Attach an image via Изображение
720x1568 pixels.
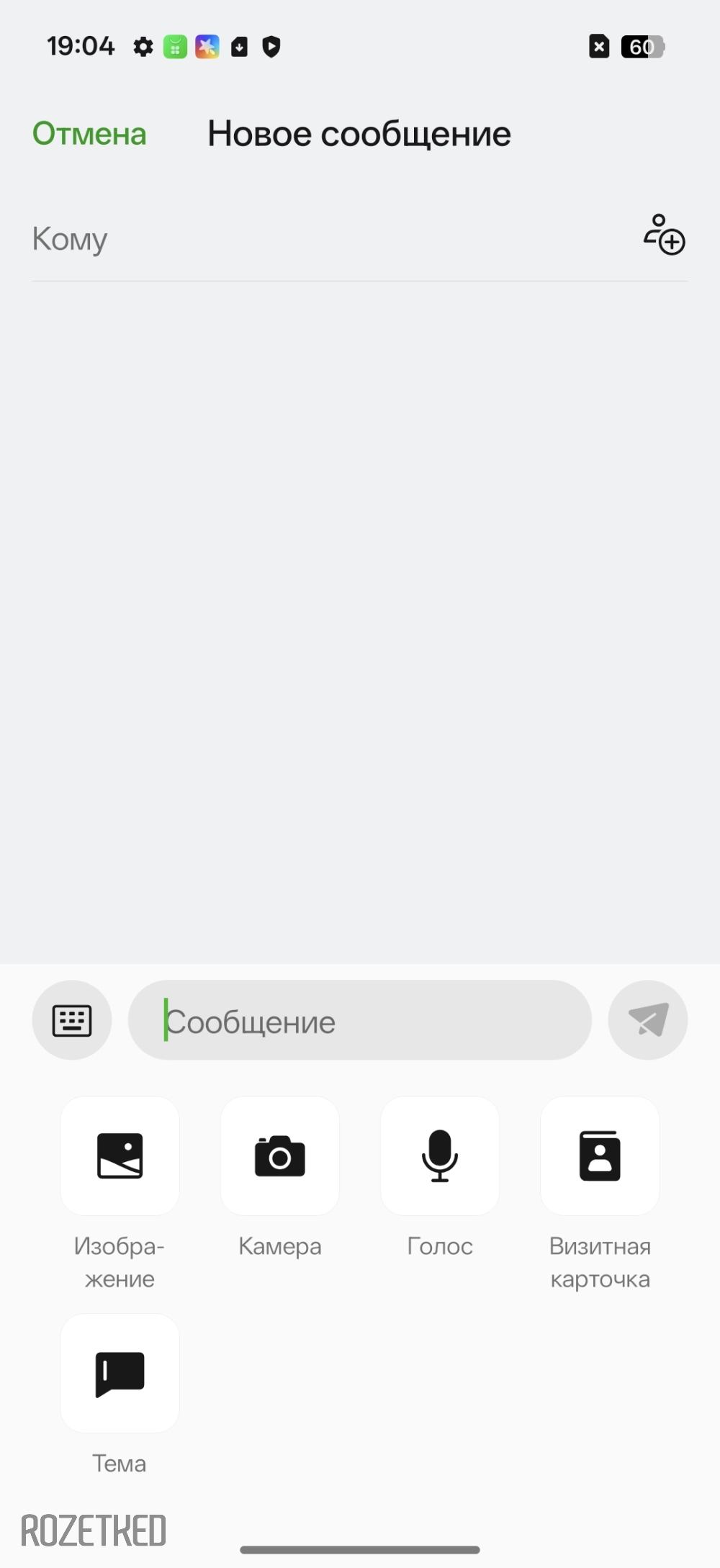120,1156
